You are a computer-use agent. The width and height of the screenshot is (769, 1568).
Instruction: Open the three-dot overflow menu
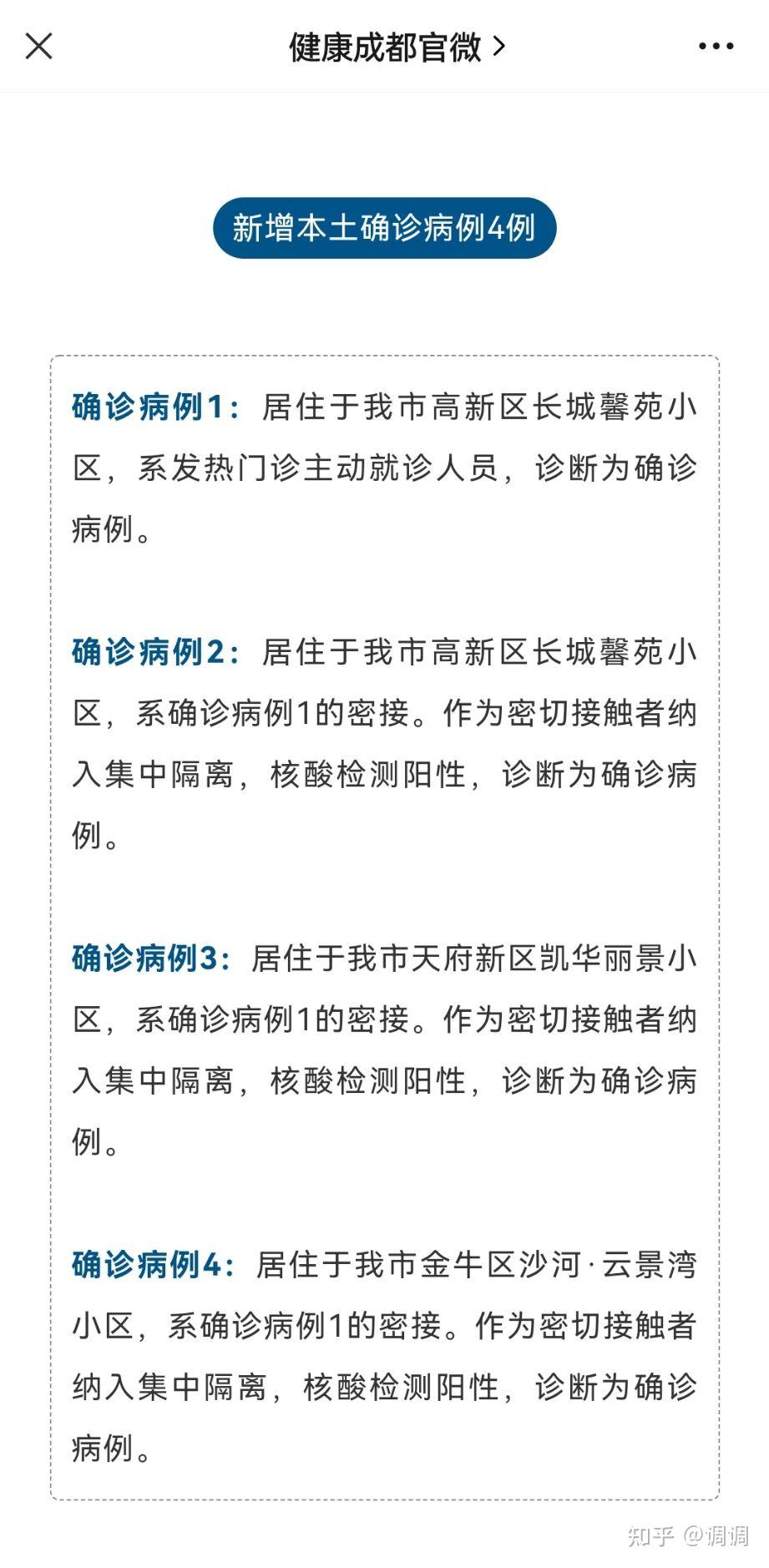pos(716,47)
